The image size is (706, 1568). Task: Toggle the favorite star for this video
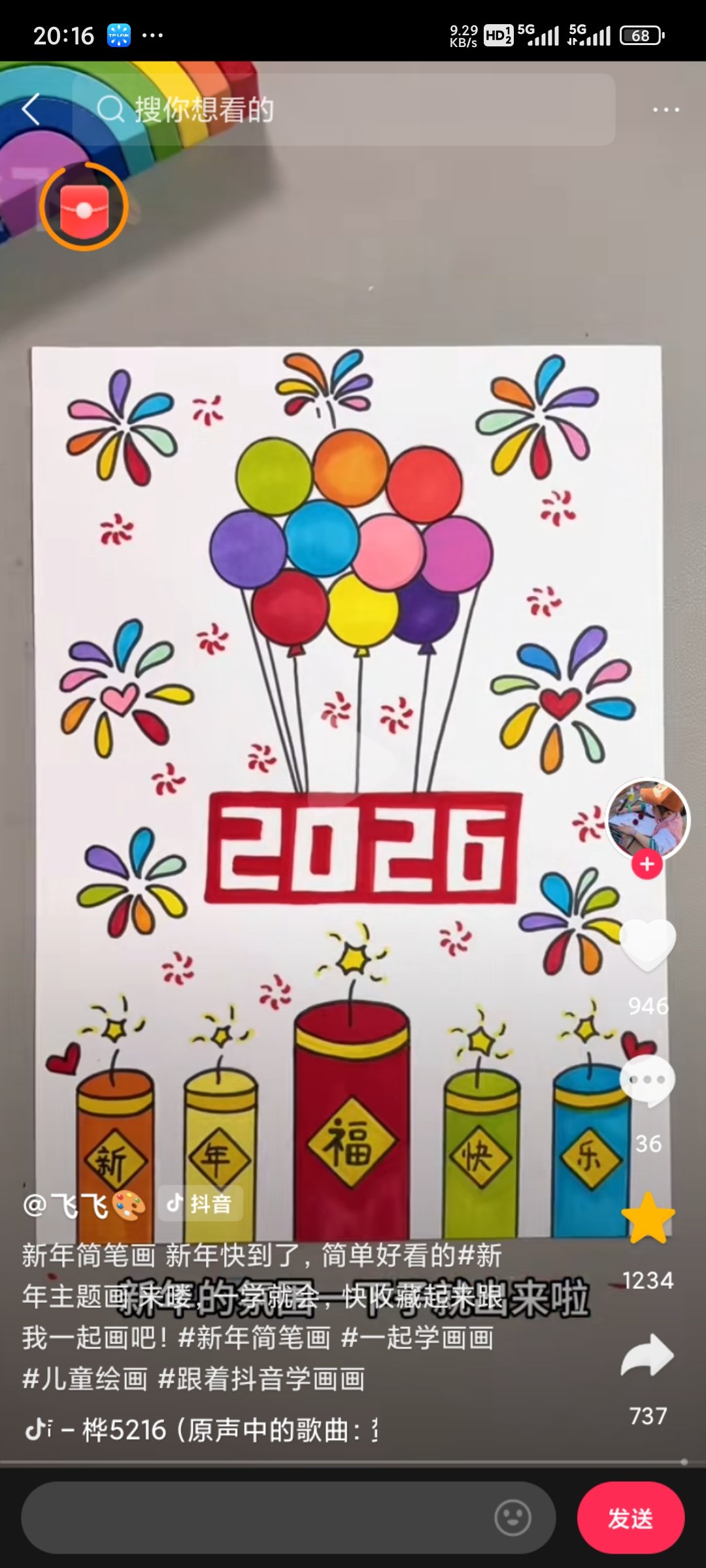[647, 1218]
